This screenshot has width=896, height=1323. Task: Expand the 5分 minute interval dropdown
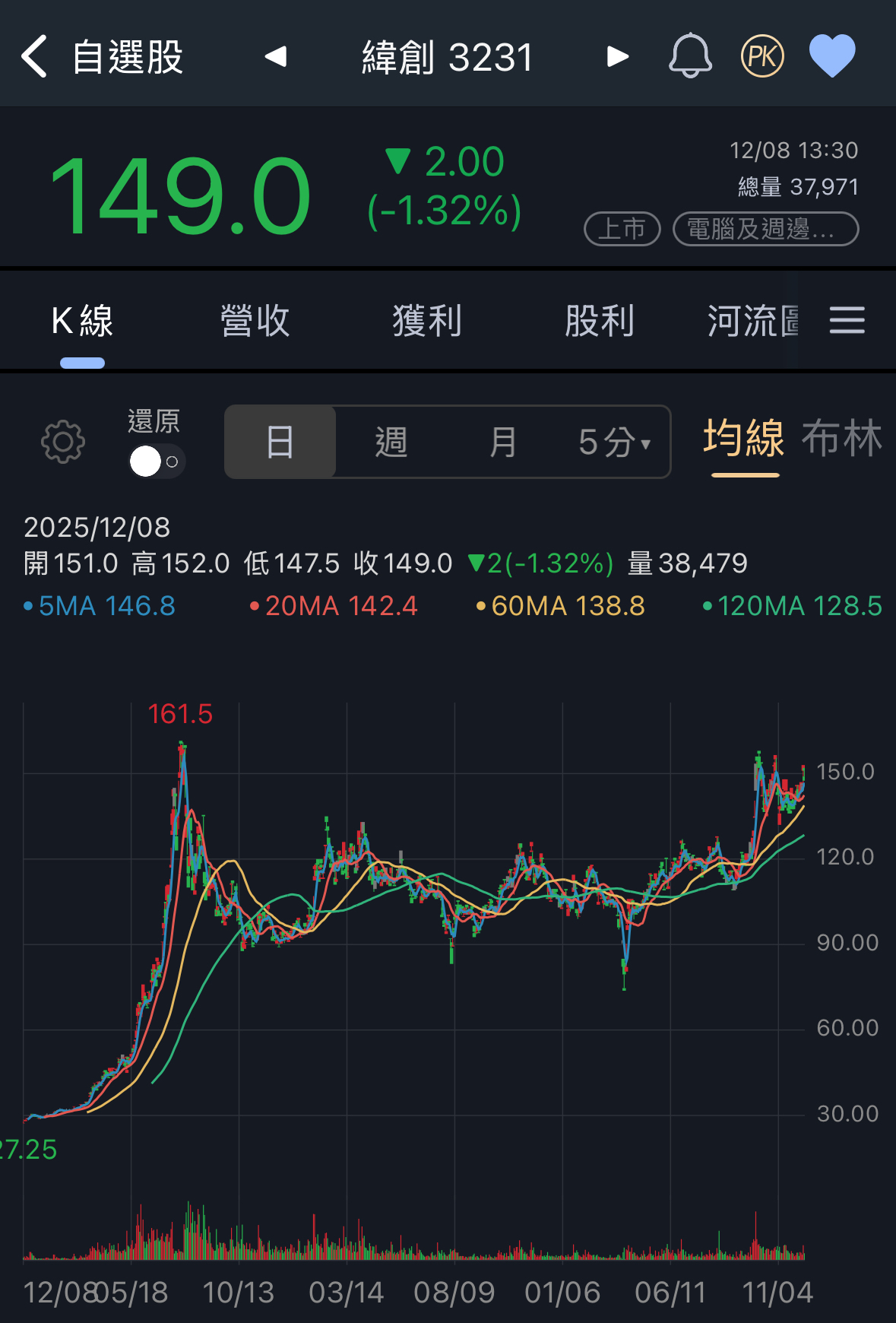click(x=614, y=442)
